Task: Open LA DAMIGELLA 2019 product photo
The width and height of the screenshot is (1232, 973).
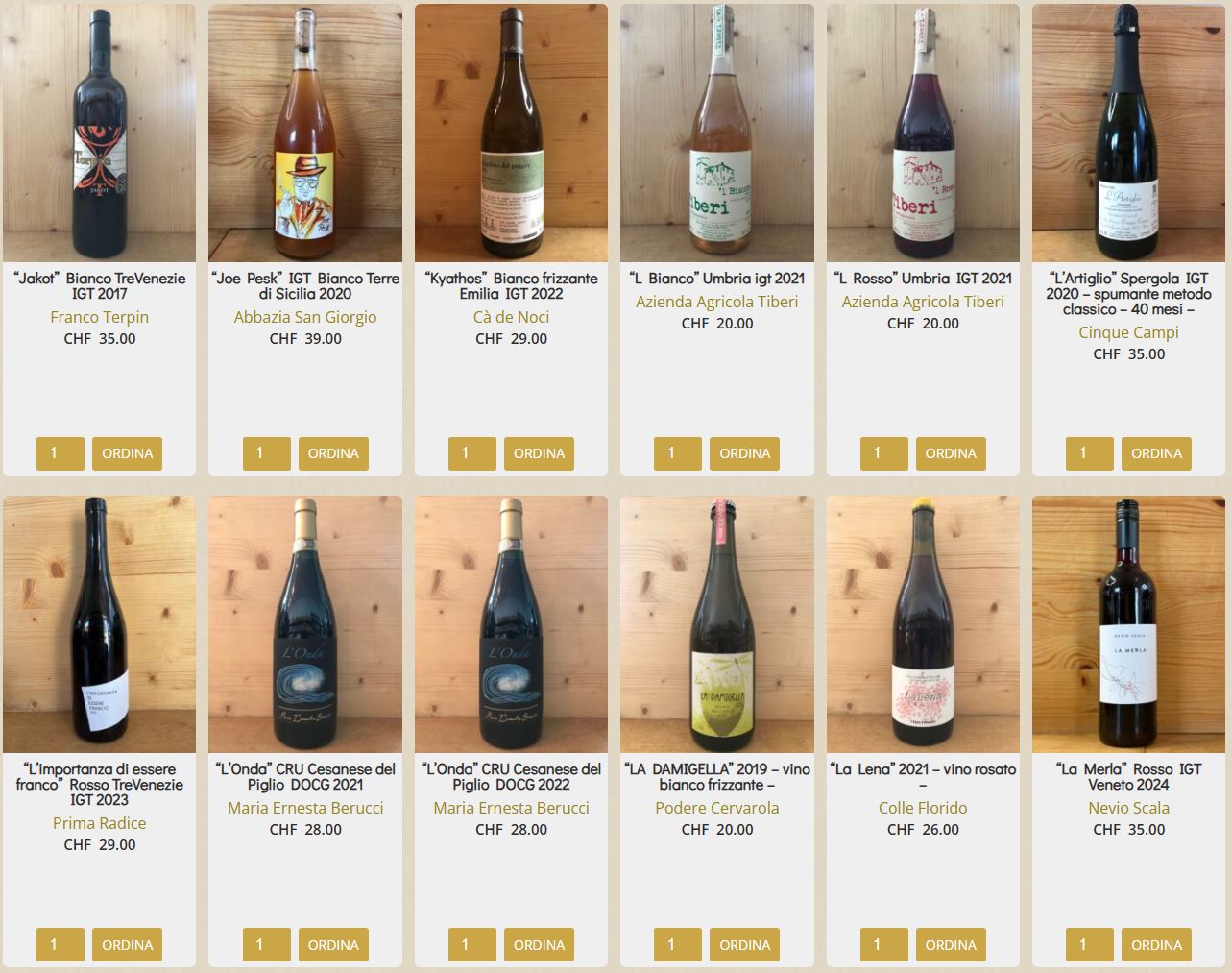Action: click(716, 624)
